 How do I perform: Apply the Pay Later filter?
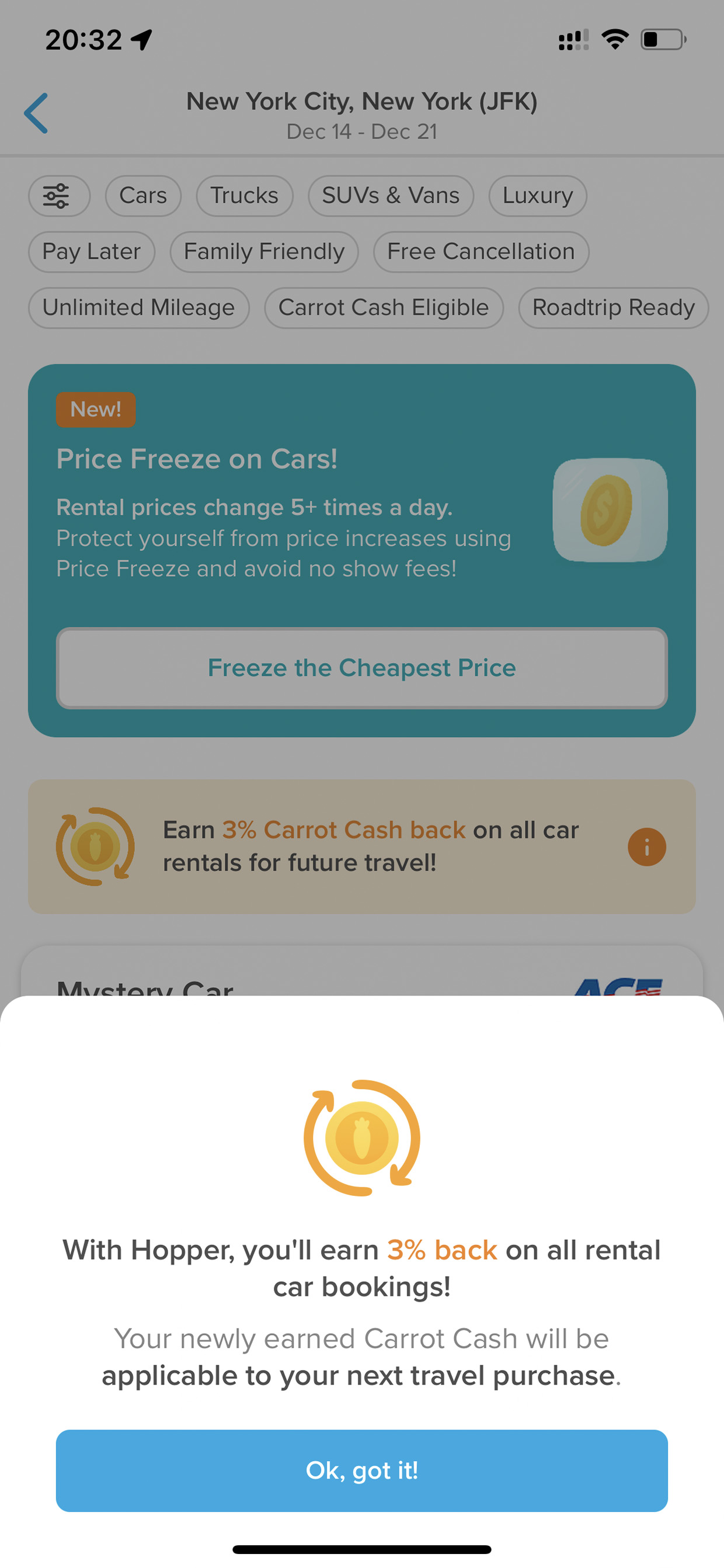click(x=92, y=252)
